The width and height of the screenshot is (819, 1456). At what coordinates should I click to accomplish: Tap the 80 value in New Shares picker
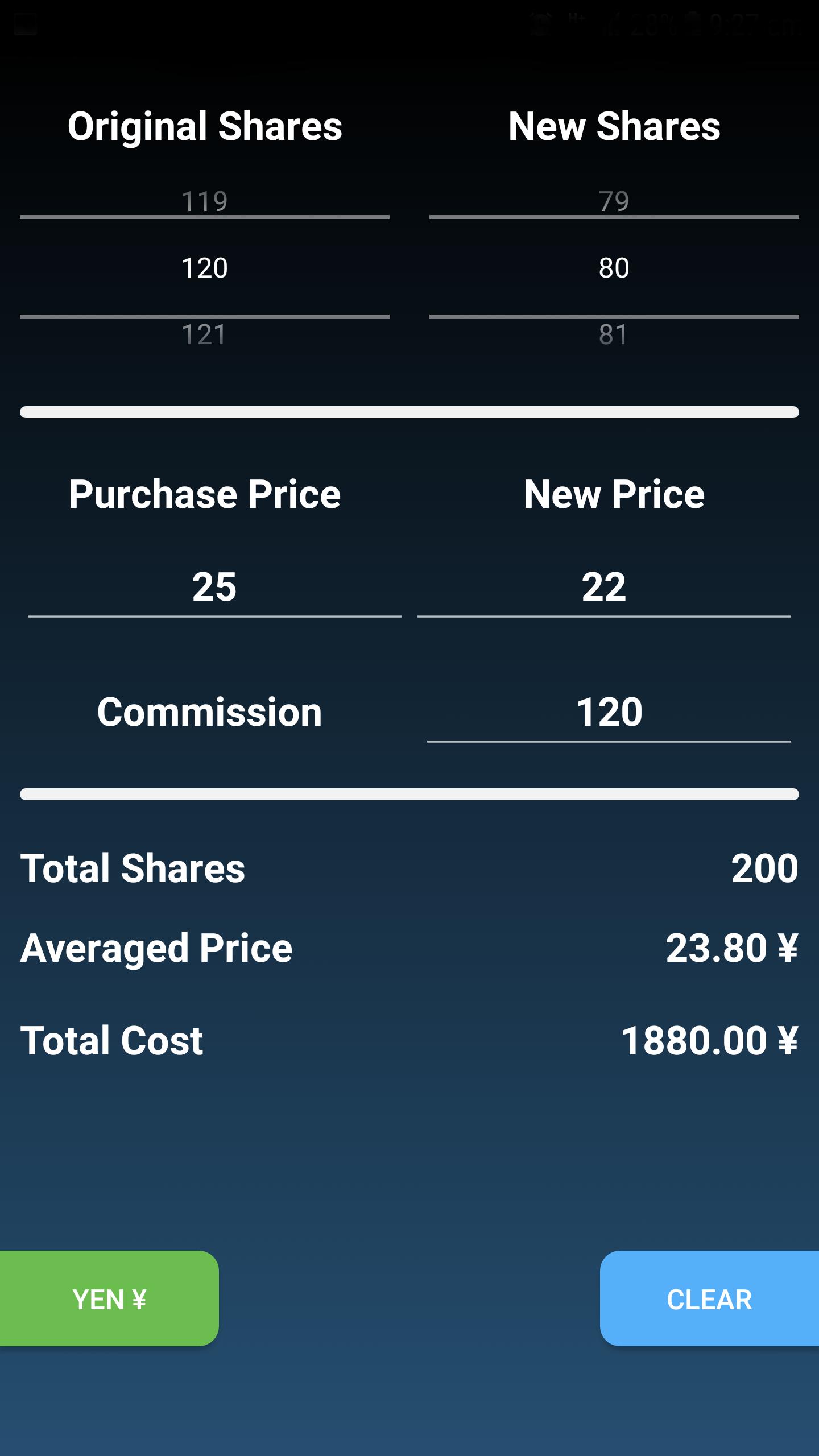tap(614, 267)
